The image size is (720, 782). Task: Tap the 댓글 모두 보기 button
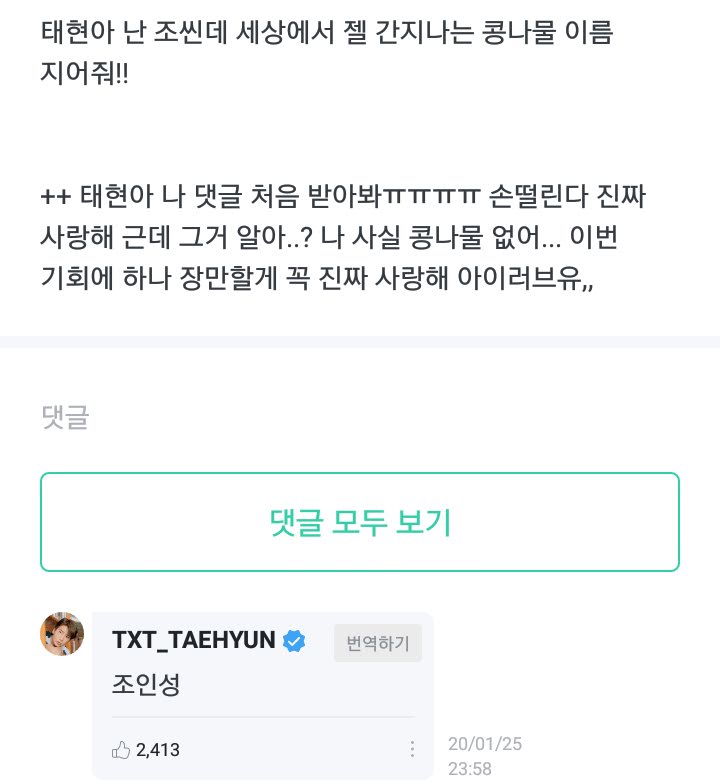click(x=360, y=522)
